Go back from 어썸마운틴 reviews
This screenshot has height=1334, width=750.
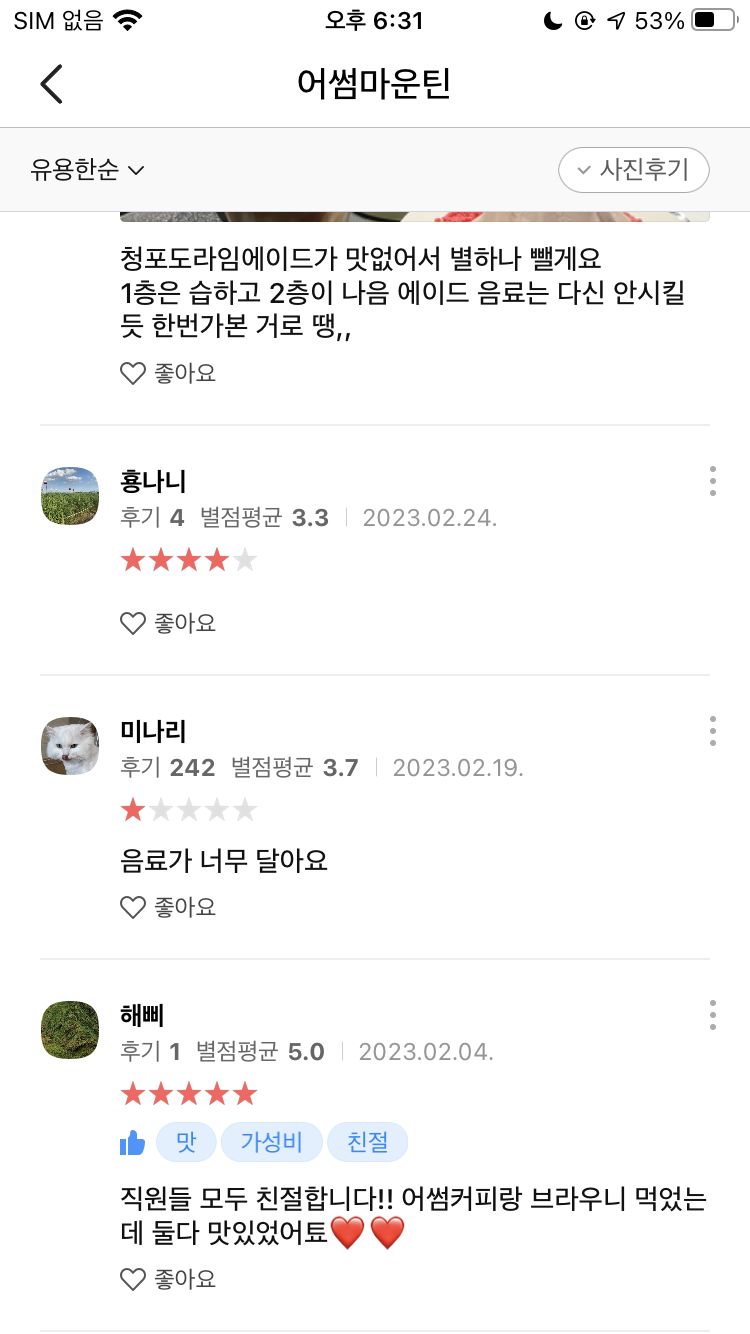[52, 84]
